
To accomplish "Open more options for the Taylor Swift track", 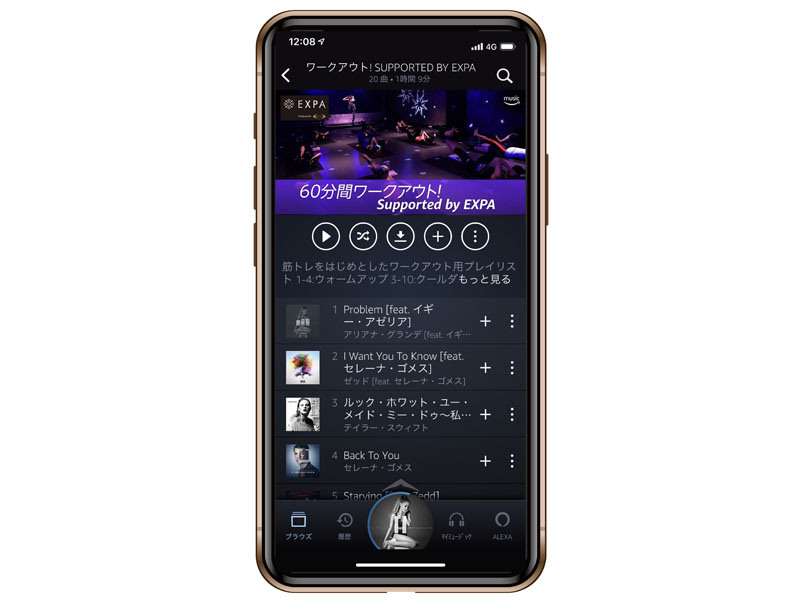I will click(512, 414).
